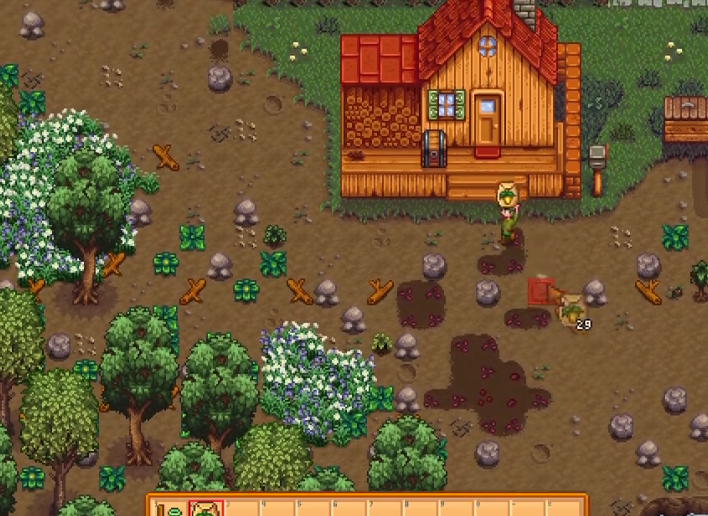The image size is (708, 516).
Task: Plant seeds on the red highlighted tile
Action: pos(542,292)
